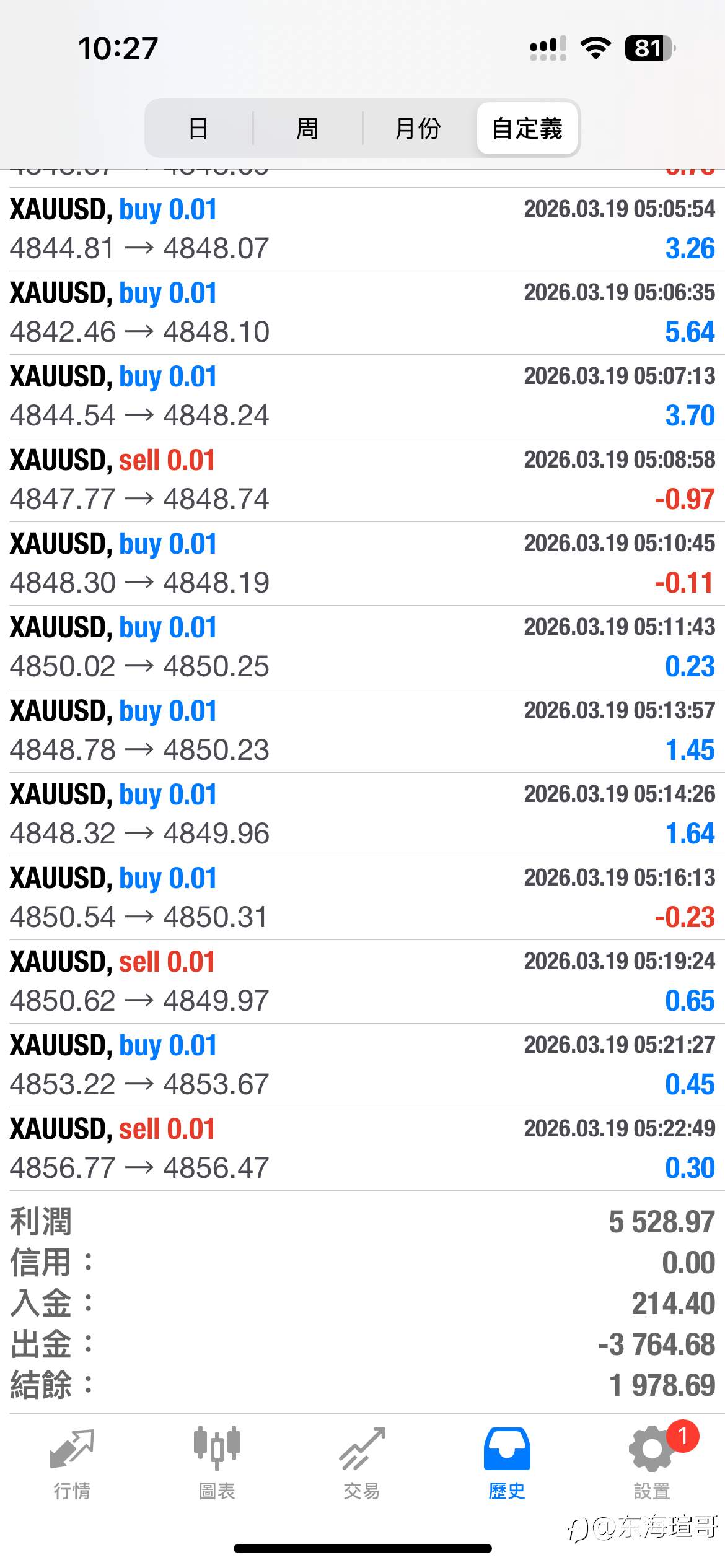This screenshot has width=725, height=1568.
Task: Enable the 自定義 date range option
Action: click(527, 129)
